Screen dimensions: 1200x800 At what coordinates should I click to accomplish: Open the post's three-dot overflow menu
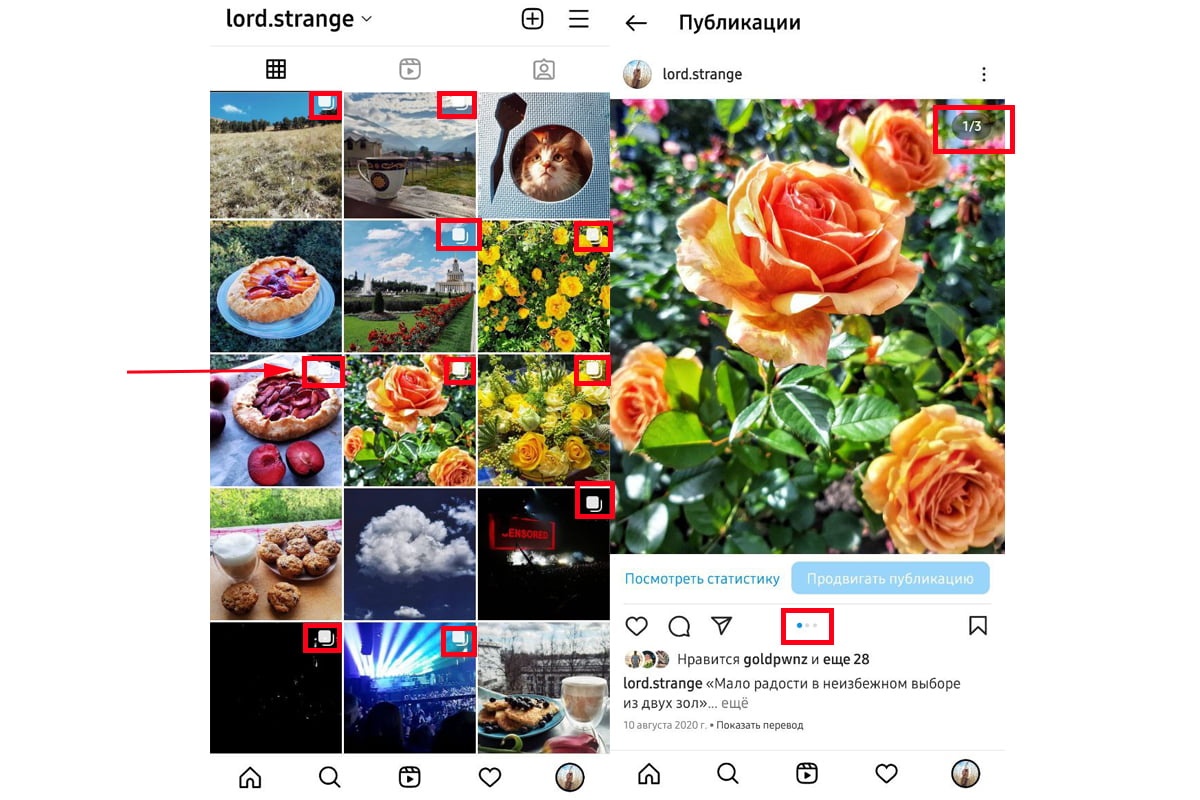(x=984, y=74)
